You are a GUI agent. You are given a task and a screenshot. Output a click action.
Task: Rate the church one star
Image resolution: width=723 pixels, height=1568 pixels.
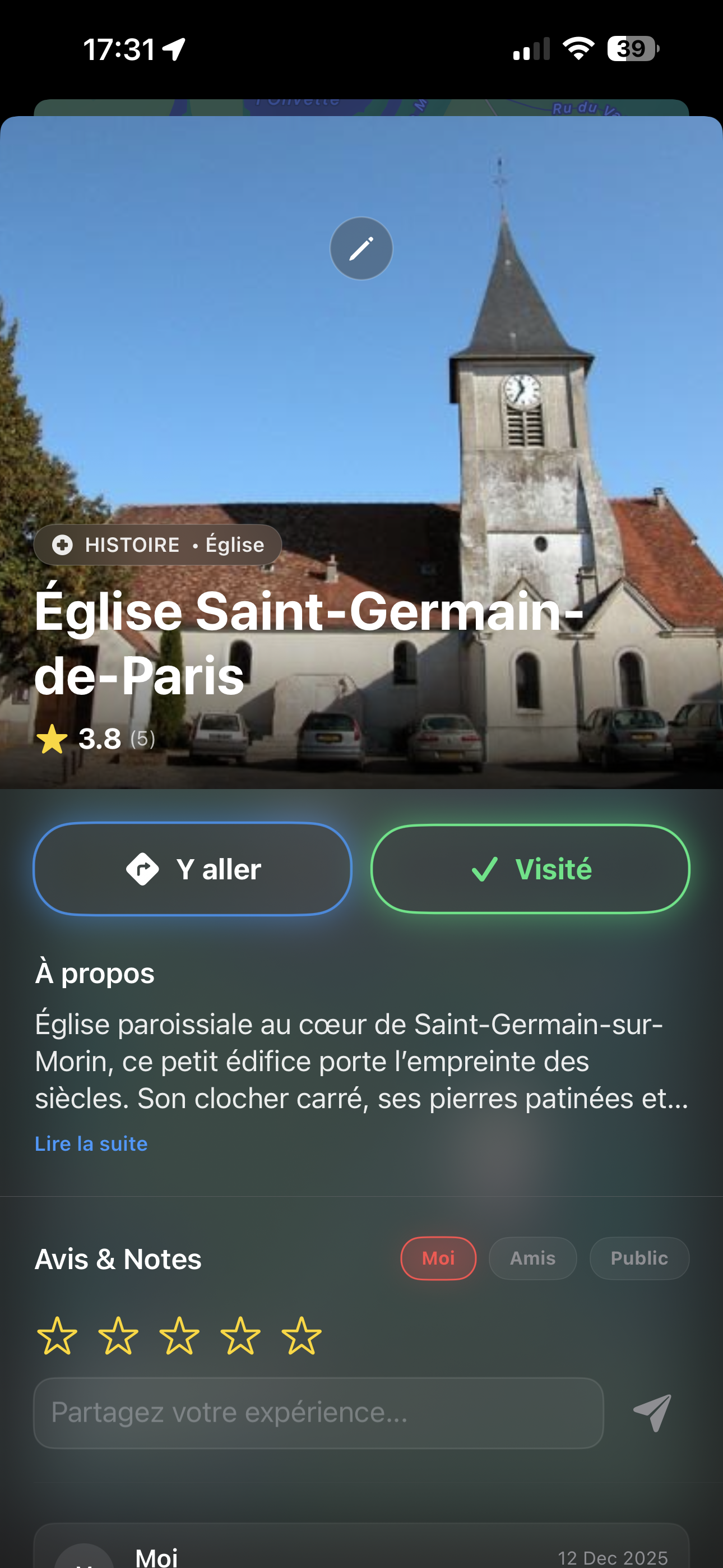(57, 1336)
